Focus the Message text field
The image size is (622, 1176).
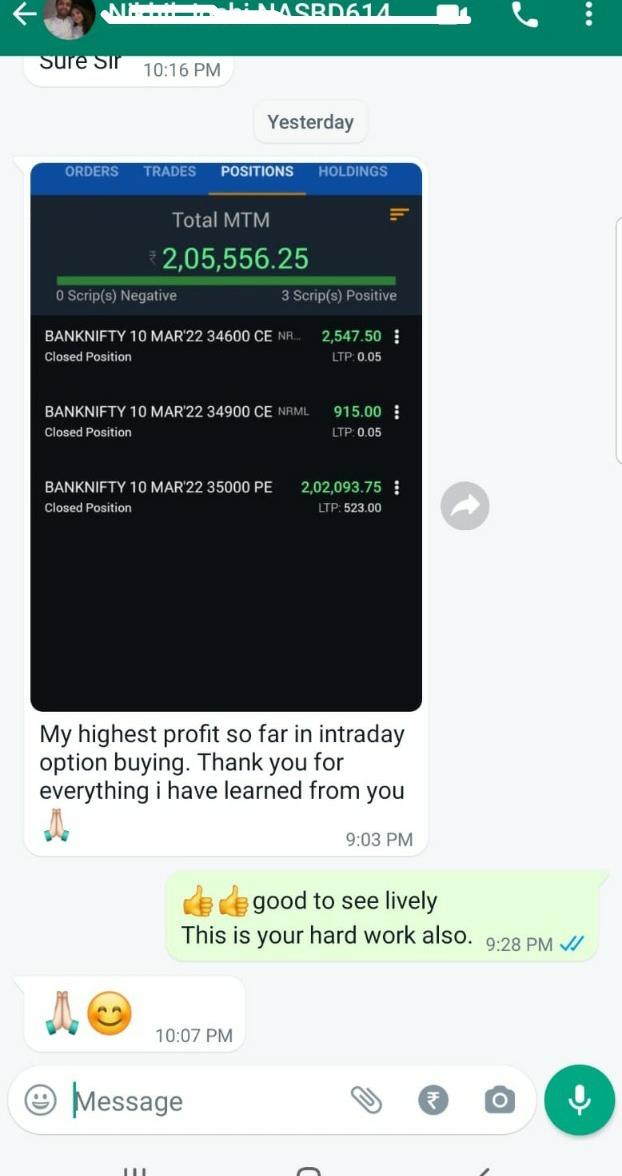200,1101
